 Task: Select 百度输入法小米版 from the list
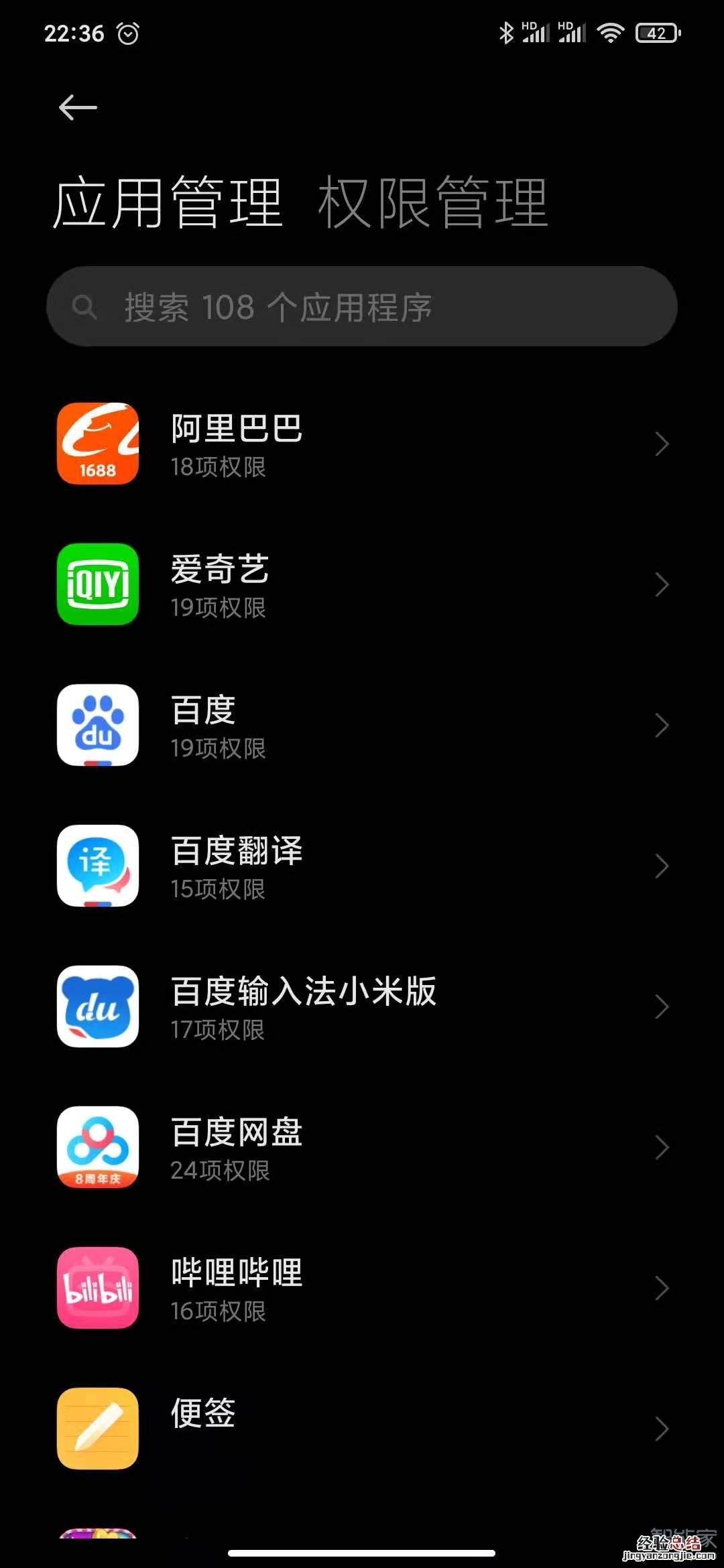pos(362,1006)
